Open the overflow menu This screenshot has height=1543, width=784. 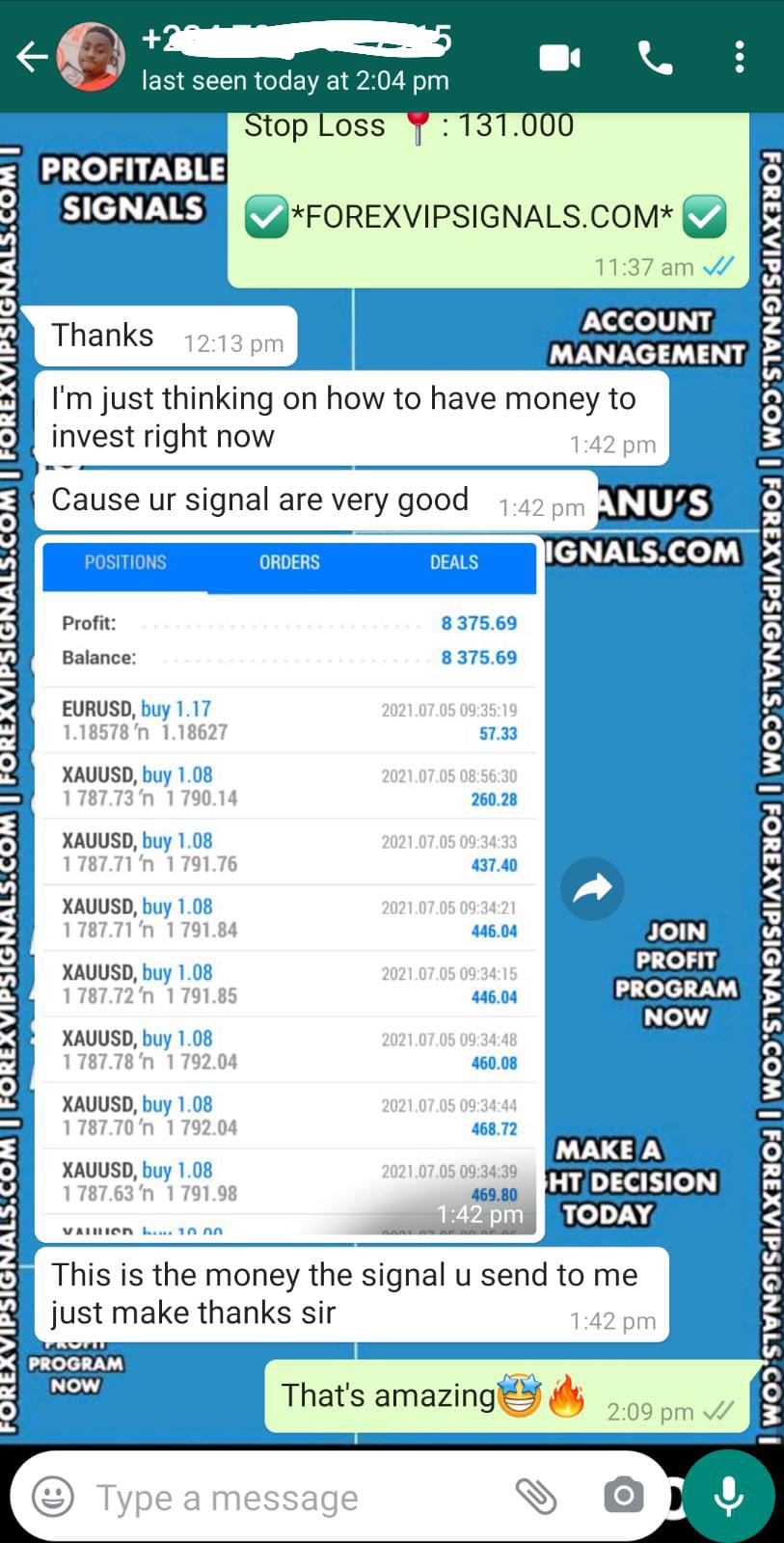coord(740,58)
